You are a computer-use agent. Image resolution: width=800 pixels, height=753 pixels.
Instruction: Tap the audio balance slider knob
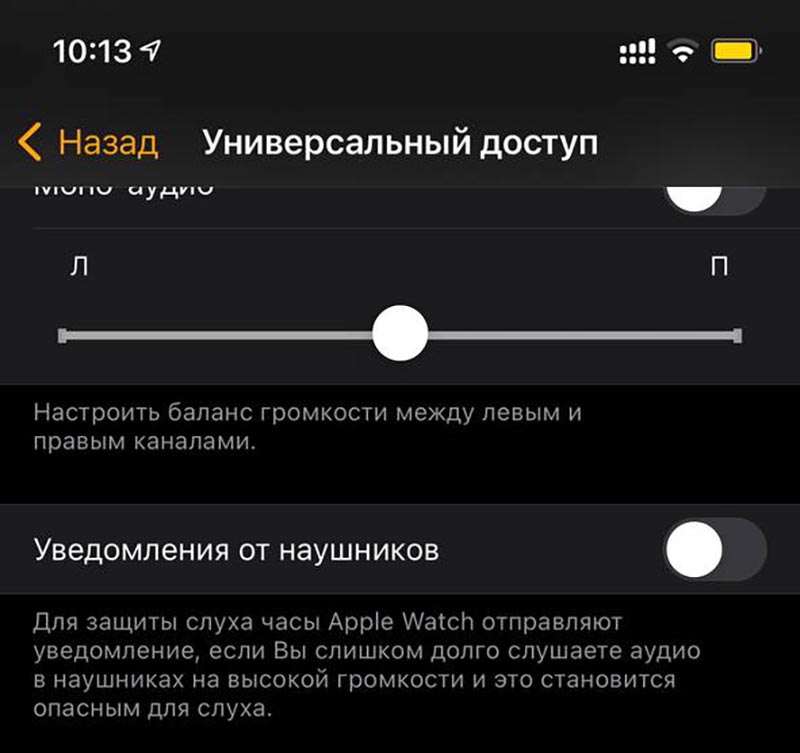(400, 334)
